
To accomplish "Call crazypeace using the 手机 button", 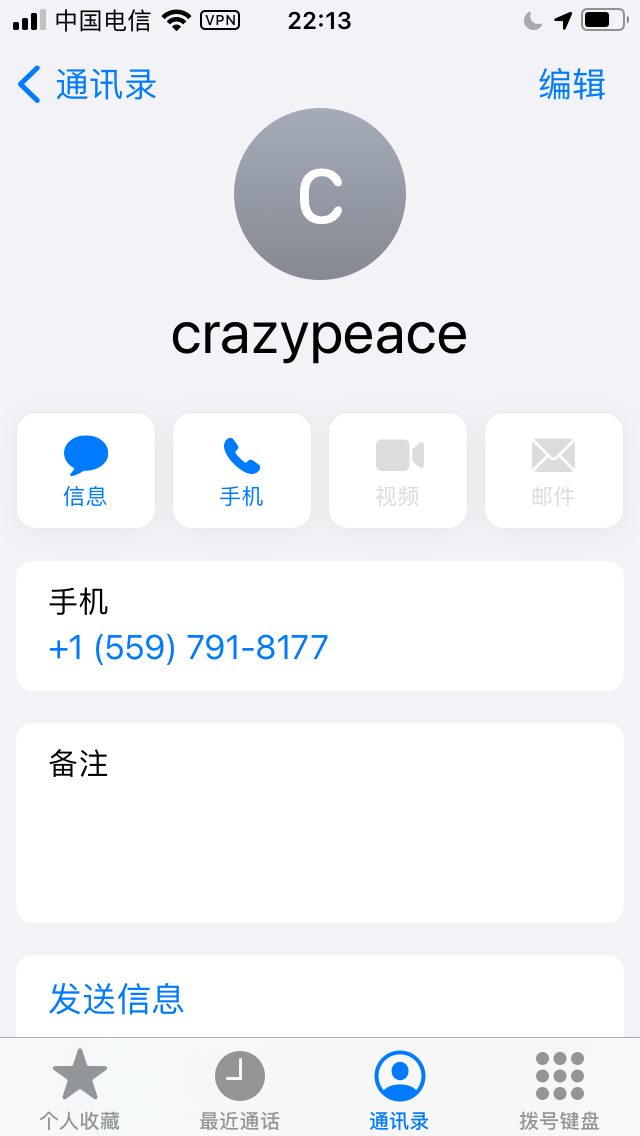I will coord(242,470).
